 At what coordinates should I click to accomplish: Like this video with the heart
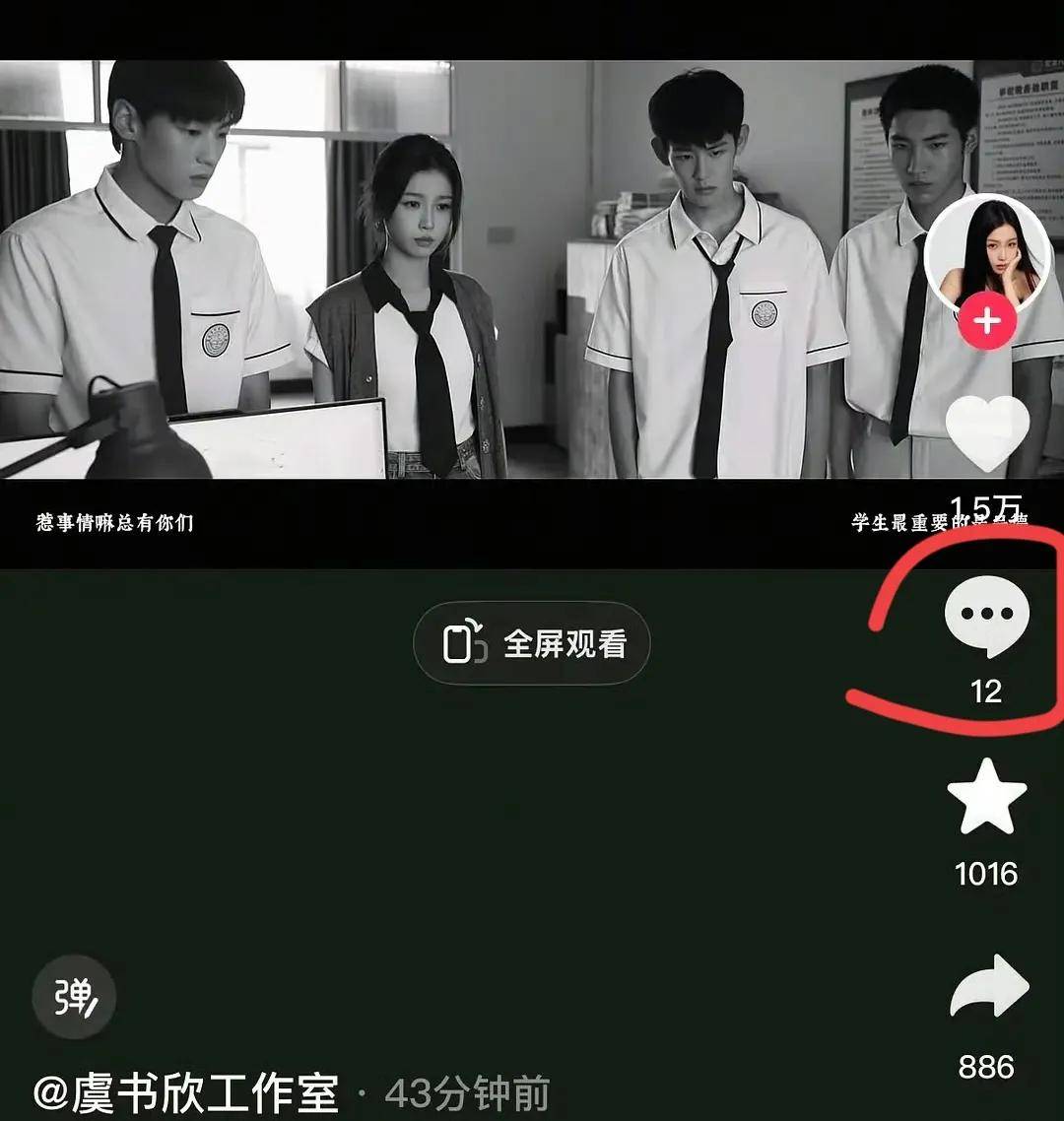(986, 431)
